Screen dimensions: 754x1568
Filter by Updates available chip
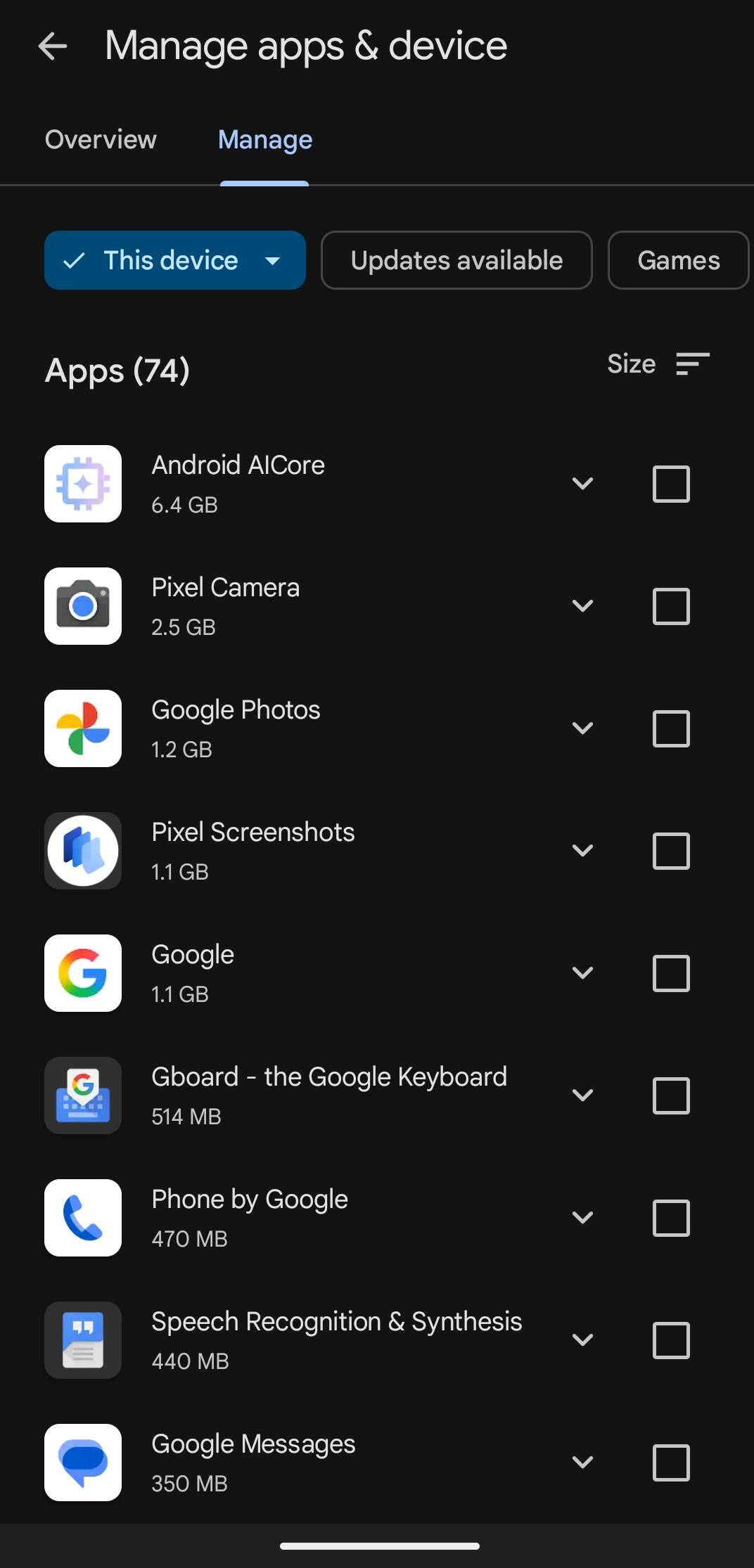click(456, 261)
